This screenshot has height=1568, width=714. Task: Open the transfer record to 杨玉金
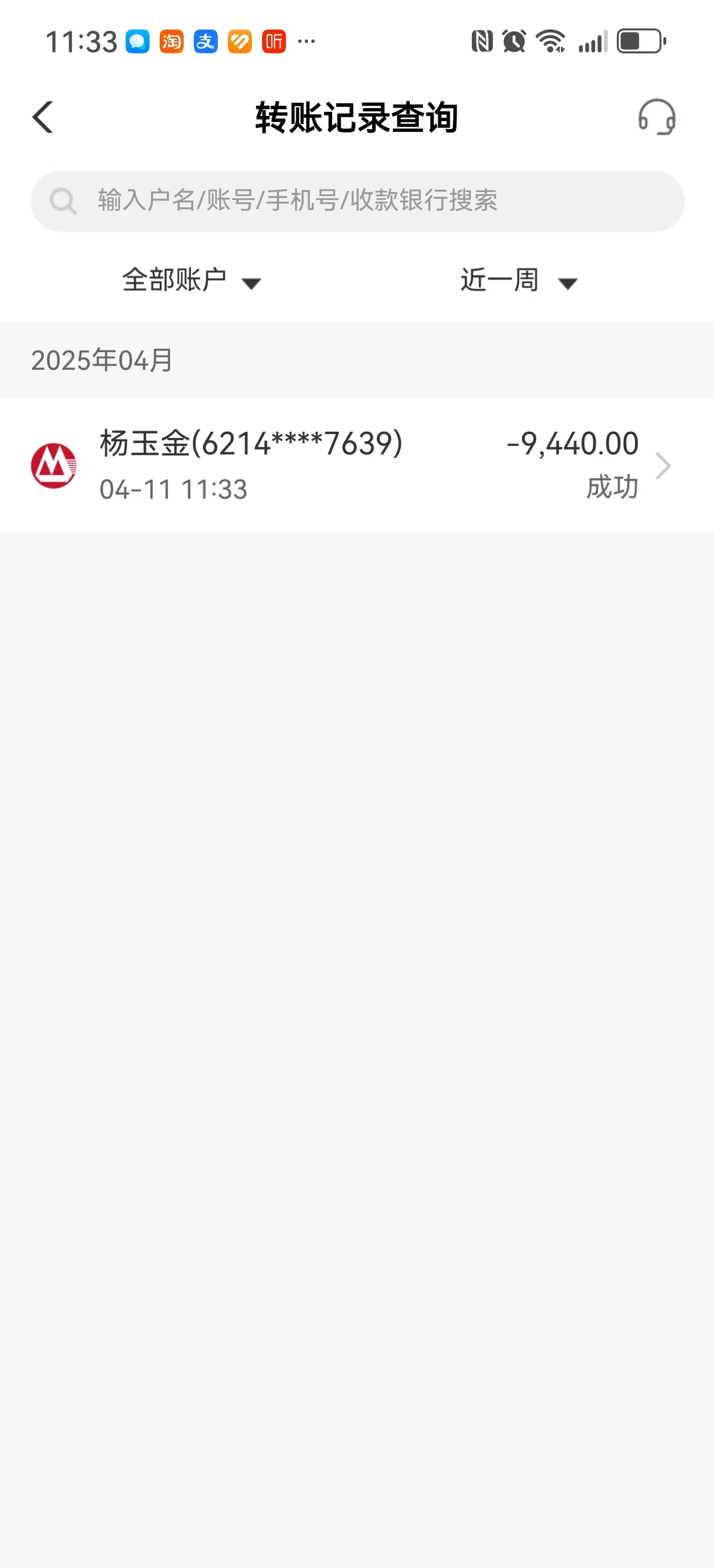click(x=357, y=466)
